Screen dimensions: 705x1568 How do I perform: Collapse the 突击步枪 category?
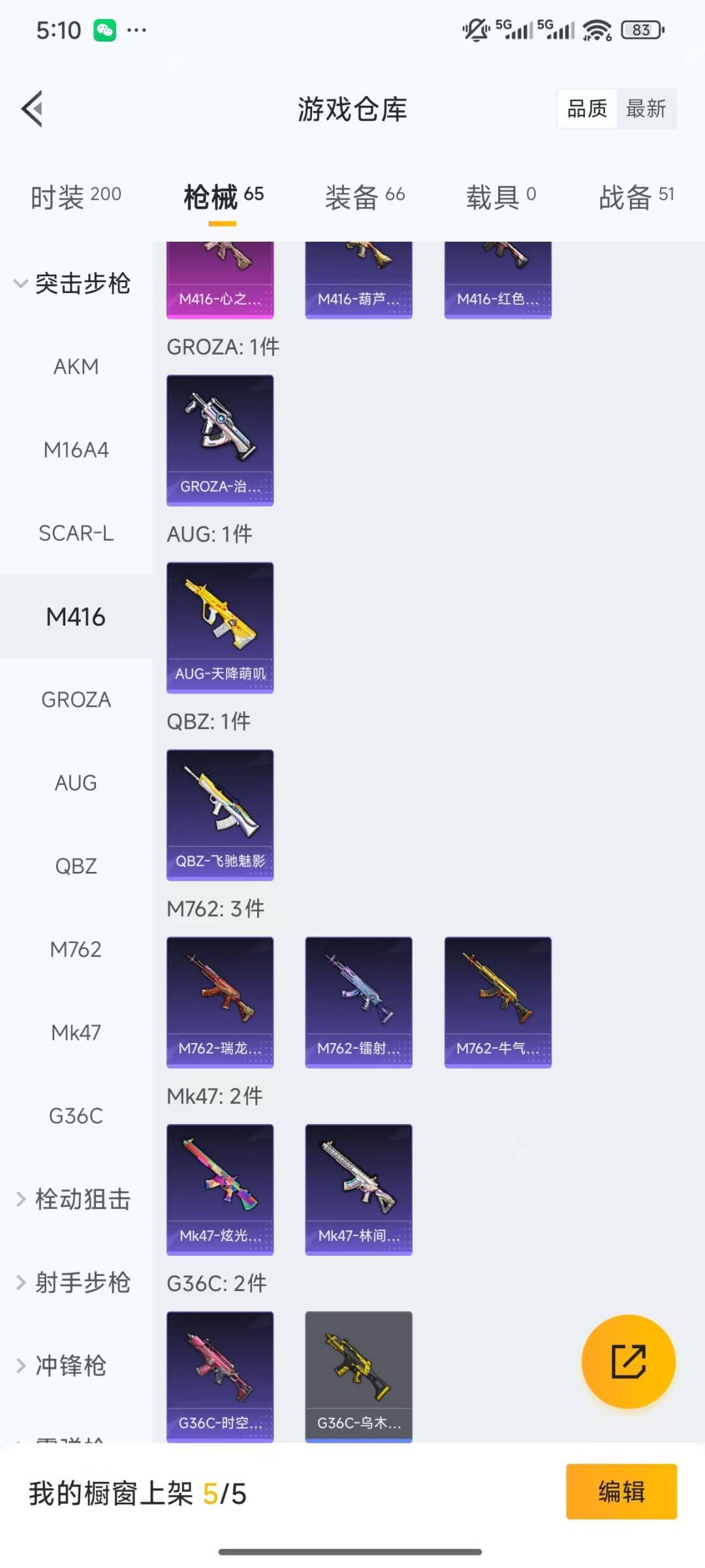click(x=72, y=283)
